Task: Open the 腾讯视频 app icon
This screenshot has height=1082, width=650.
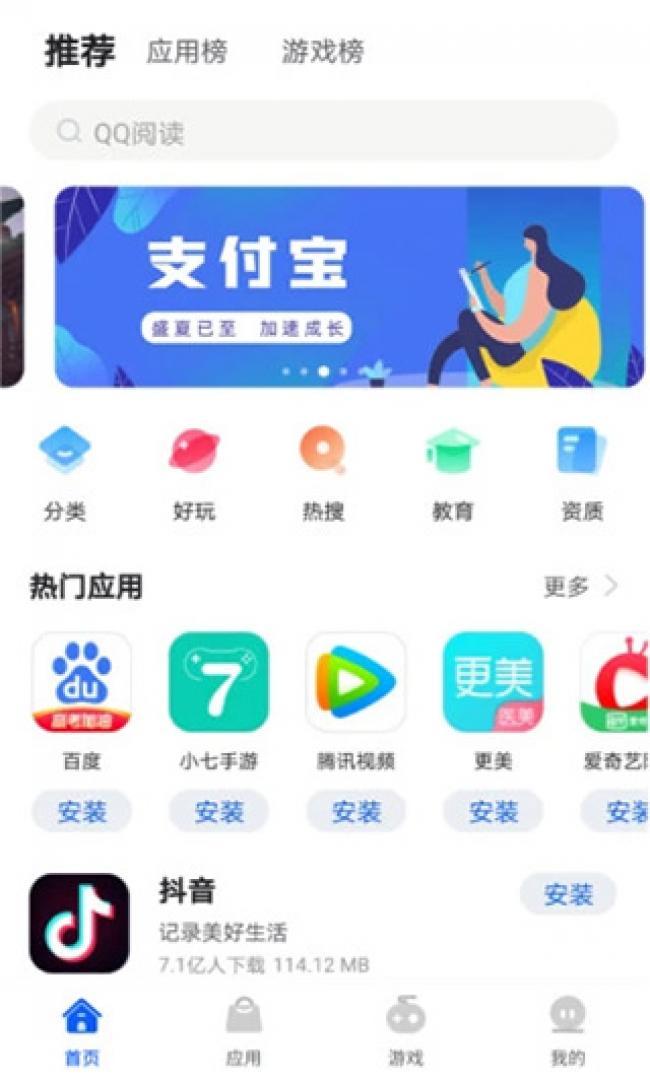Action: [356, 682]
